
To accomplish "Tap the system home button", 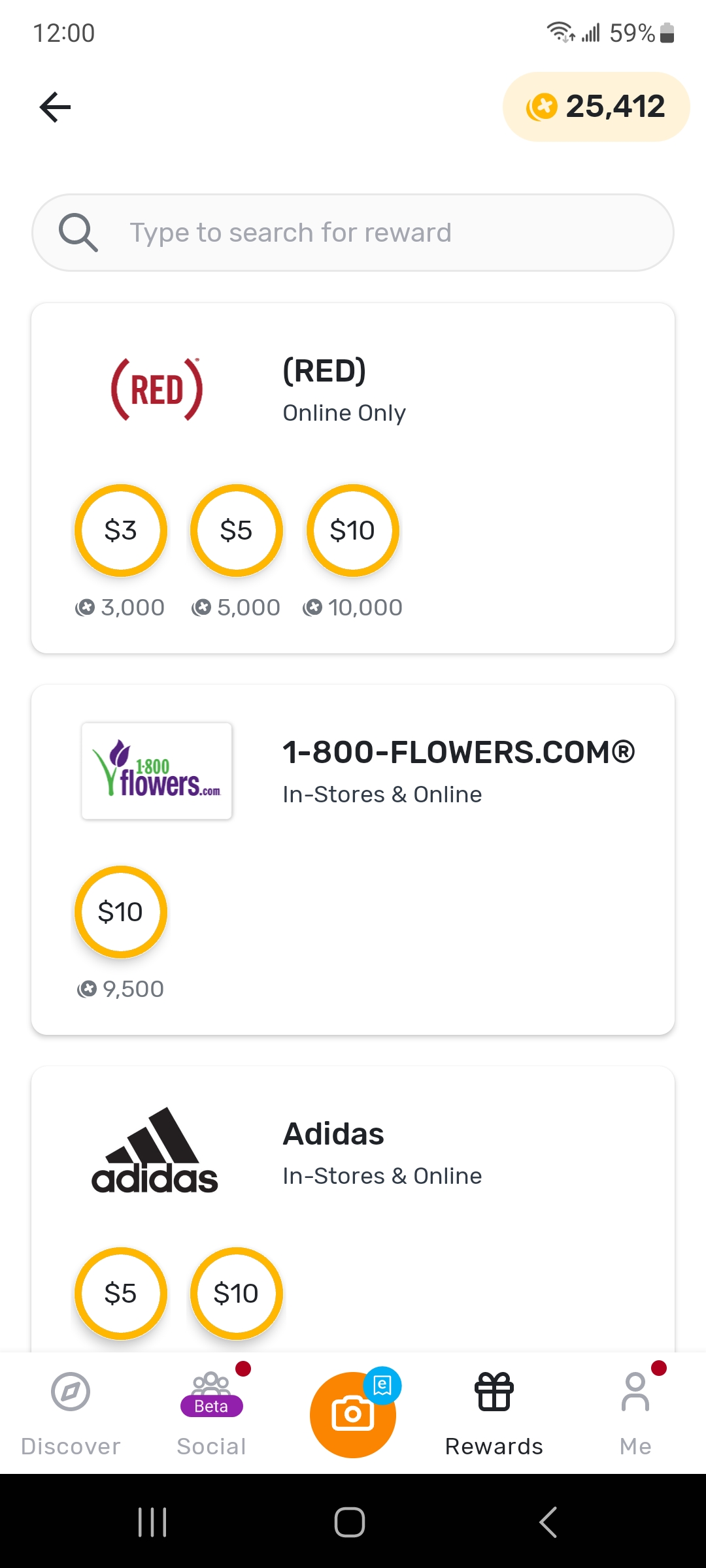I will [350, 1522].
